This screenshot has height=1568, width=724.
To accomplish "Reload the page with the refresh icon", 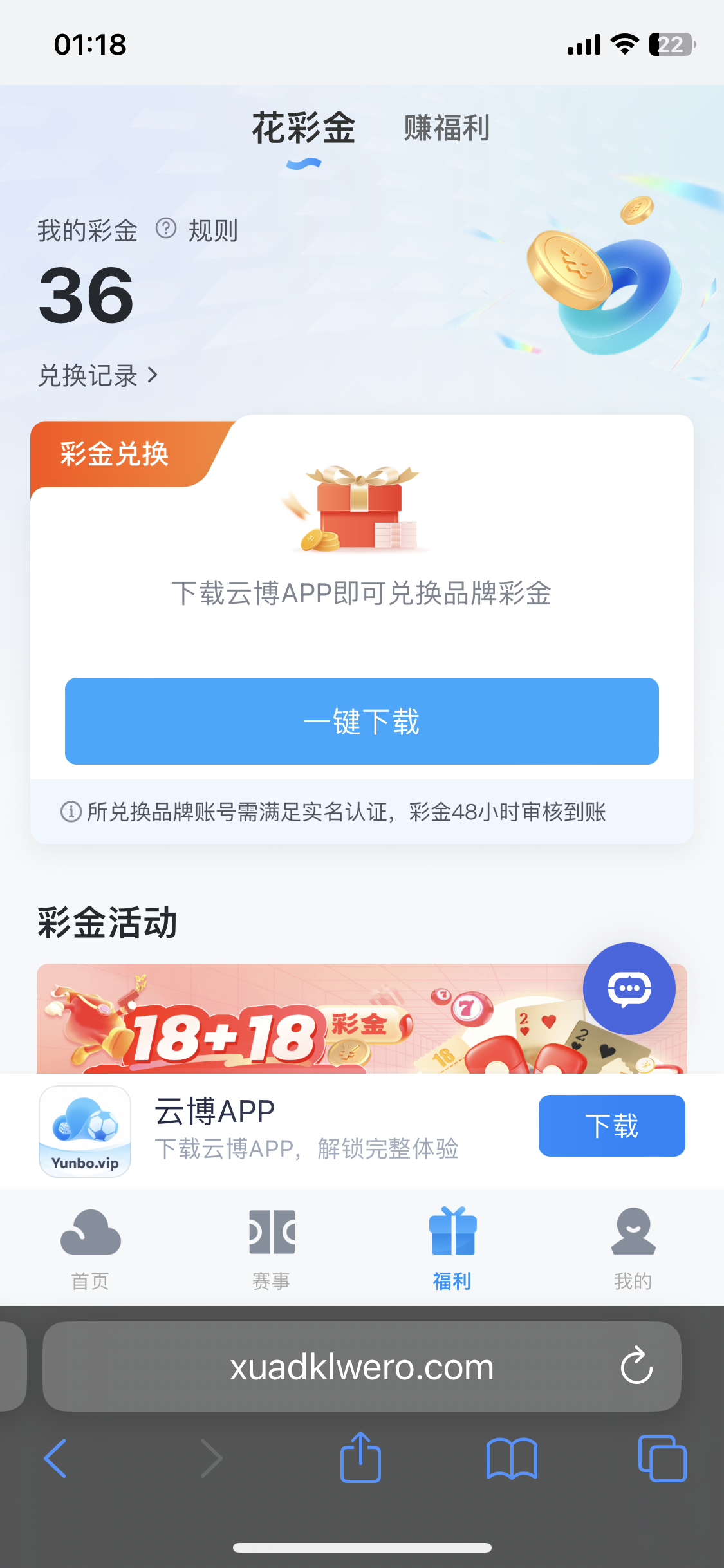I will 636,1367.
